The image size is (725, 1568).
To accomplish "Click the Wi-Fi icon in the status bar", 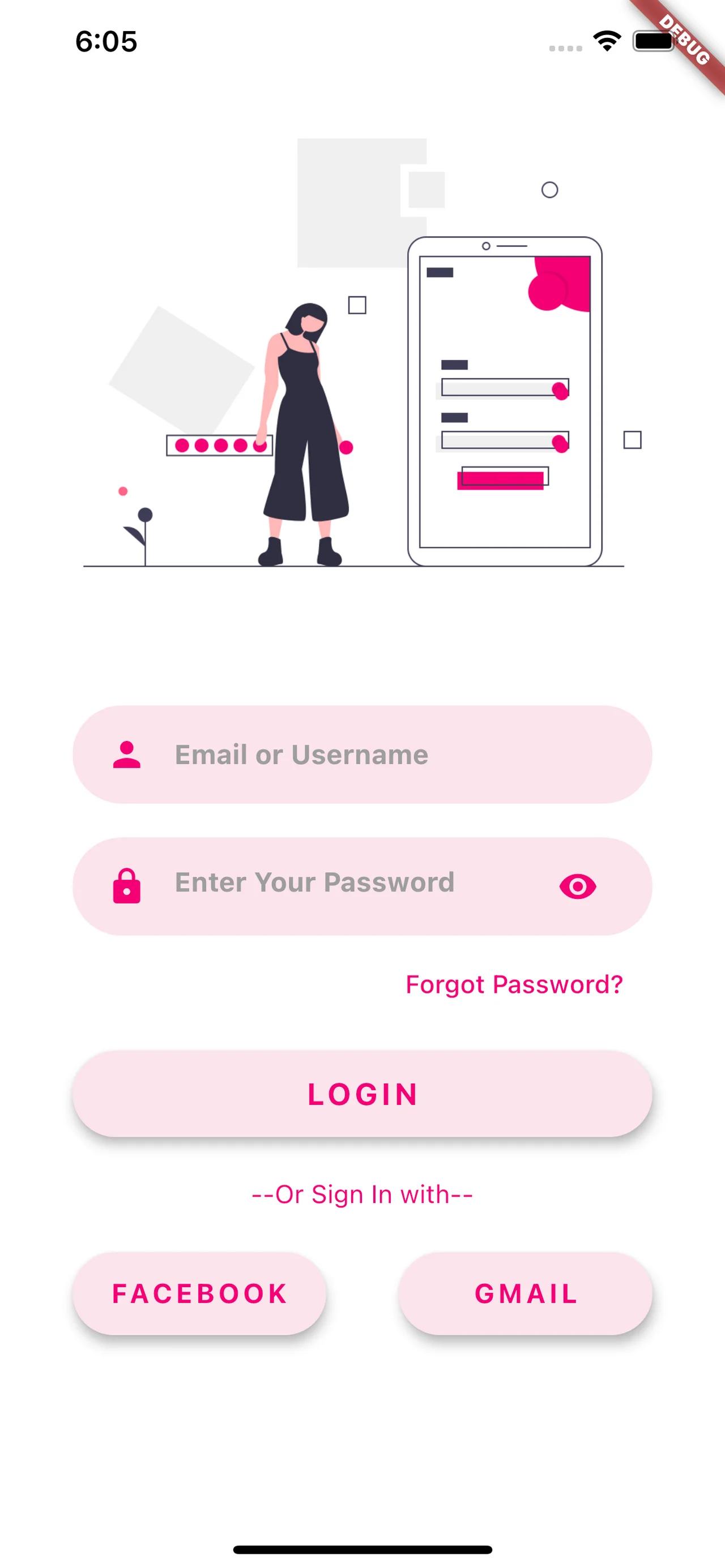I will click(605, 41).
